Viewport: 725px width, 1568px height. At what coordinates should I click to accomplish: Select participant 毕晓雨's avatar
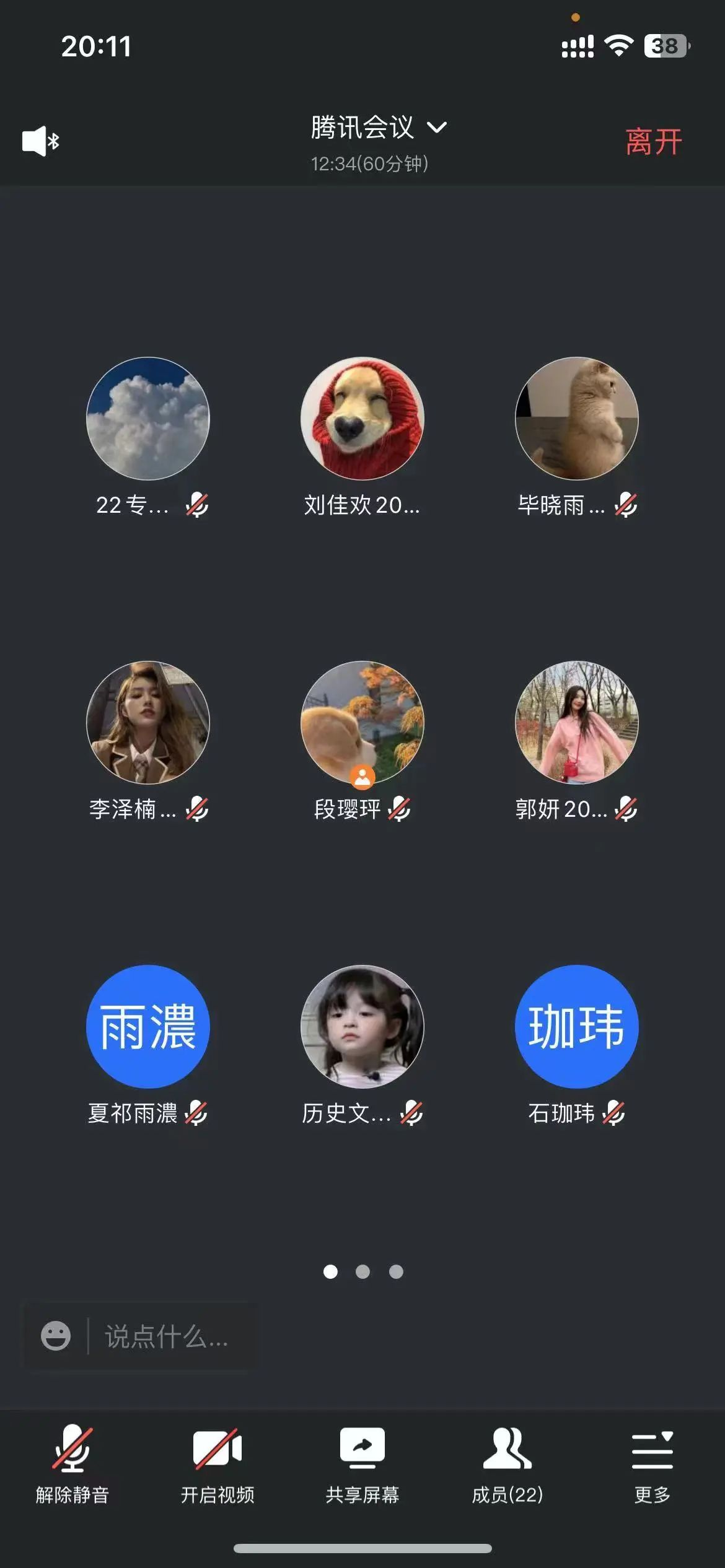[577, 419]
